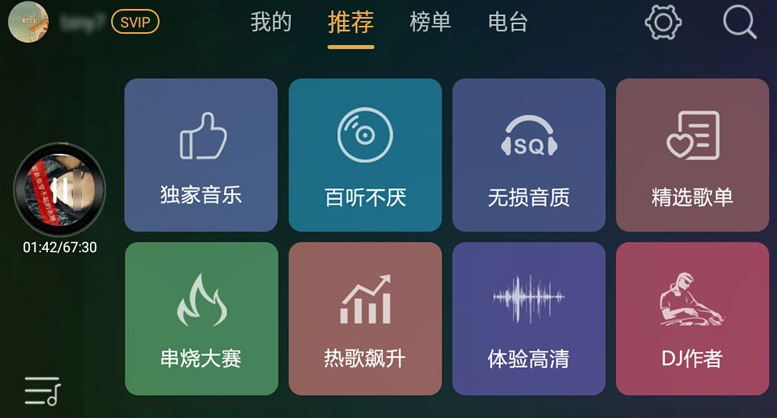Open the 热歌飙升 tile
The height and width of the screenshot is (418, 777).
coord(365,318)
